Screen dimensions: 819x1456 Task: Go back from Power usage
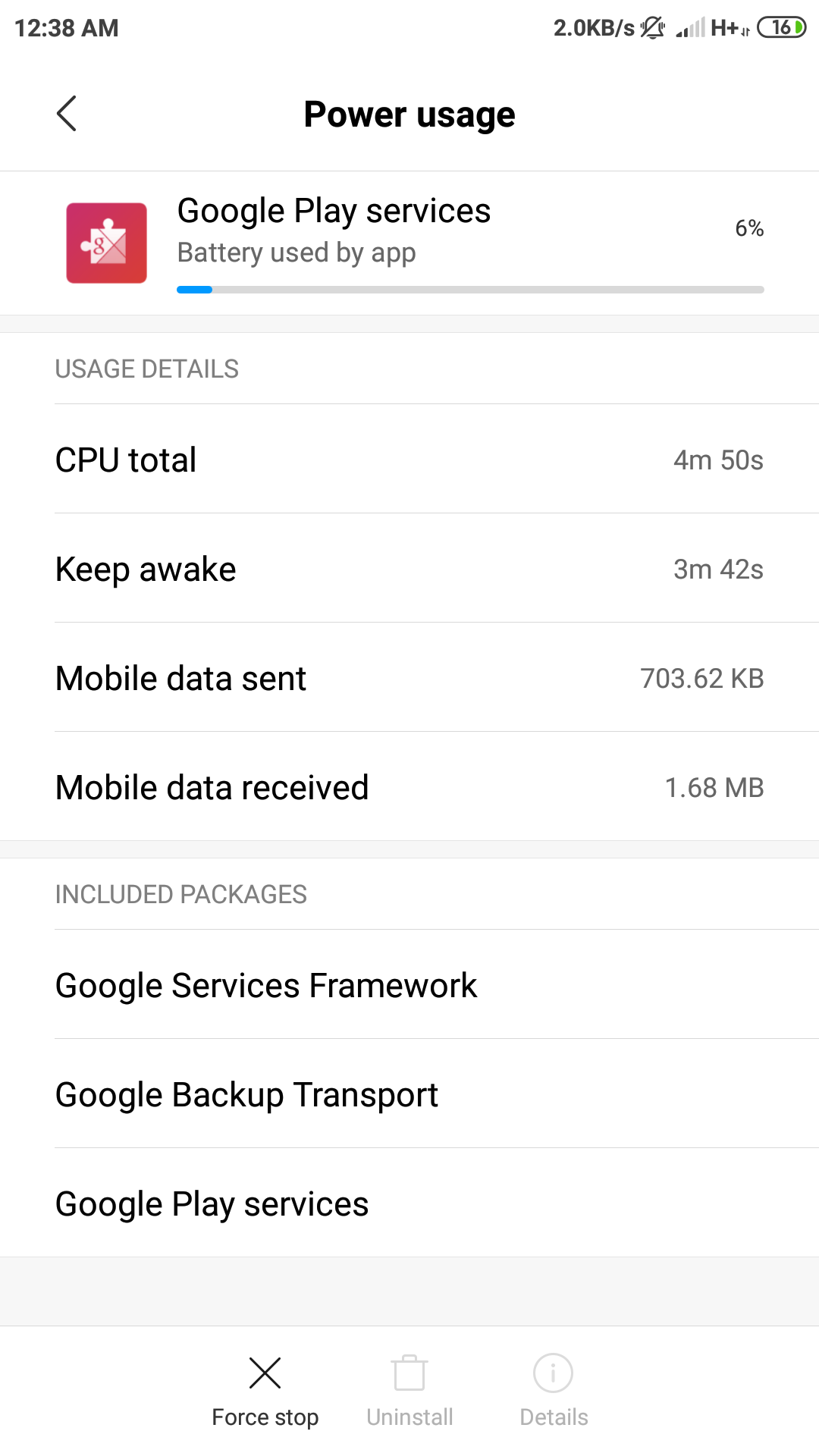click(67, 114)
